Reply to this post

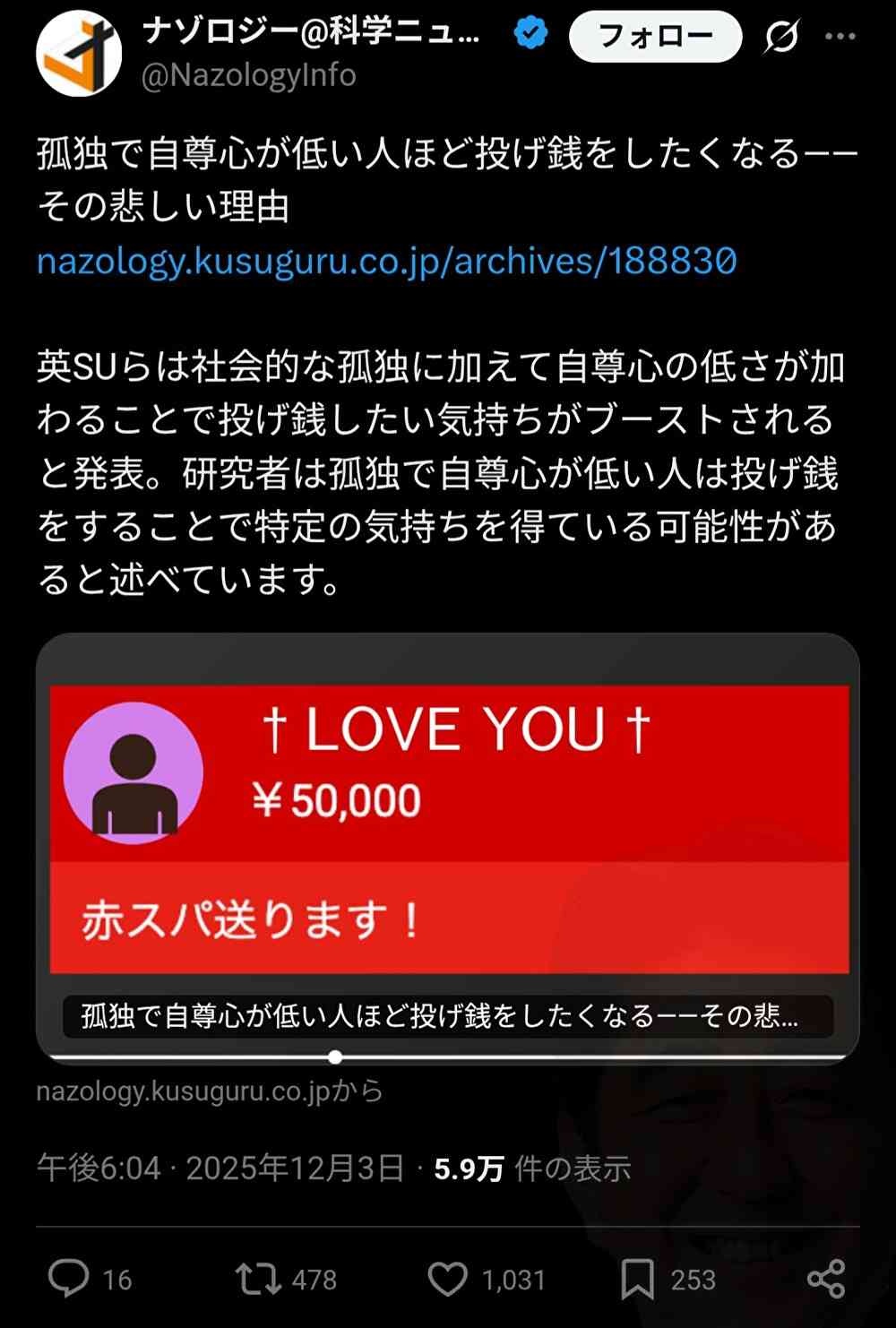(69, 1279)
